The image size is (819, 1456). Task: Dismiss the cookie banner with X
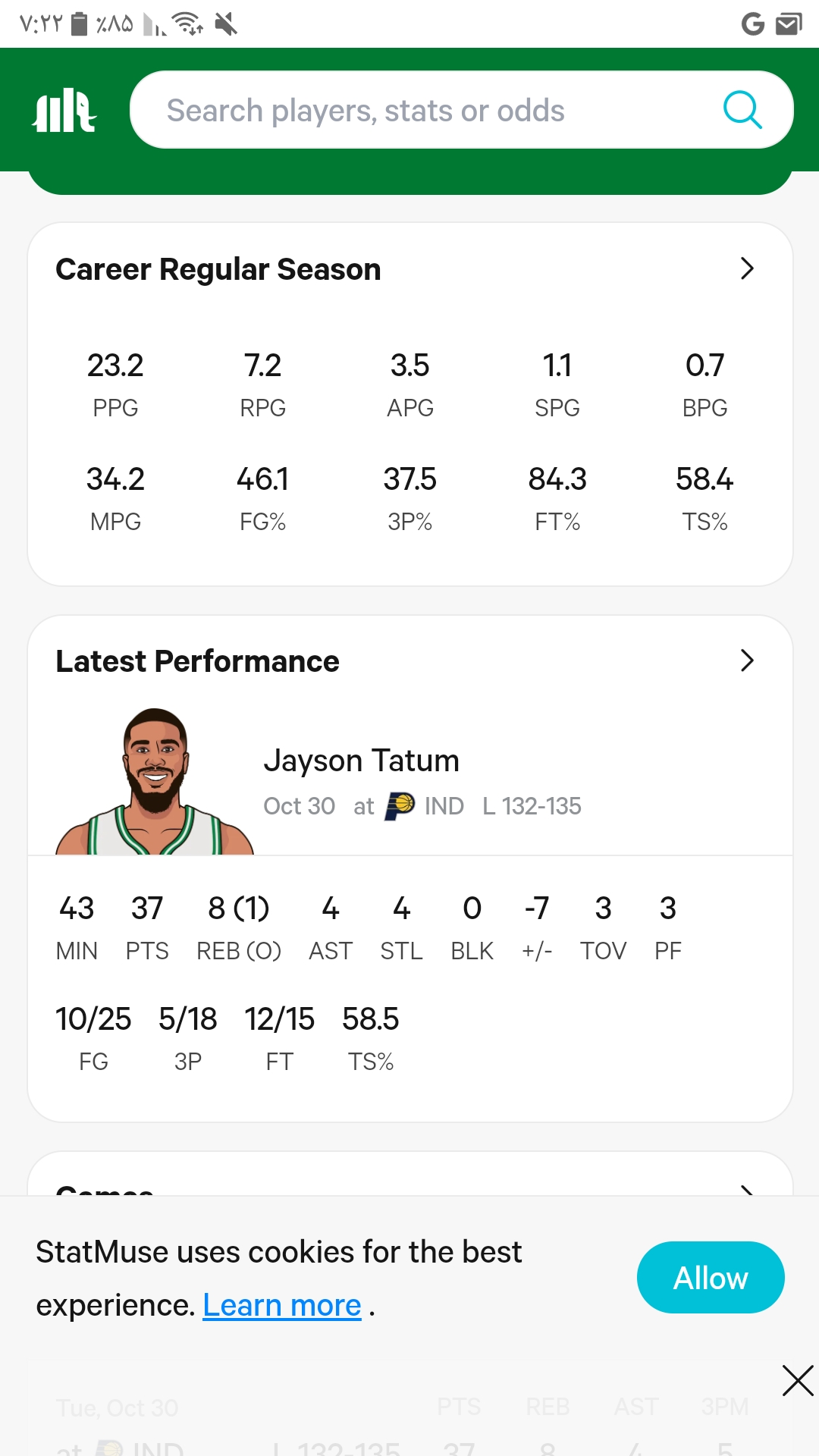pyautogui.click(x=798, y=1380)
